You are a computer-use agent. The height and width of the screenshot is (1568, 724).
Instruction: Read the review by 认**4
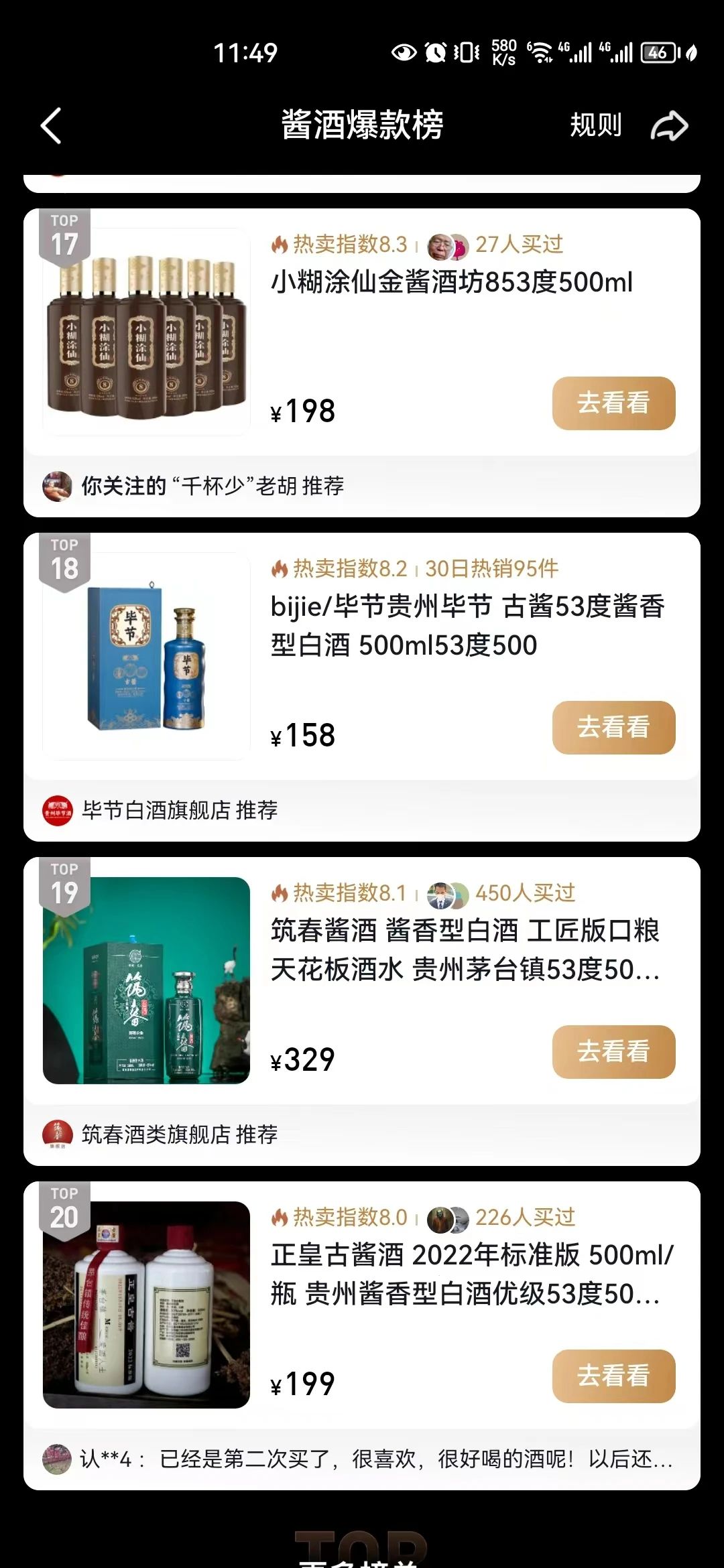coord(375,1459)
